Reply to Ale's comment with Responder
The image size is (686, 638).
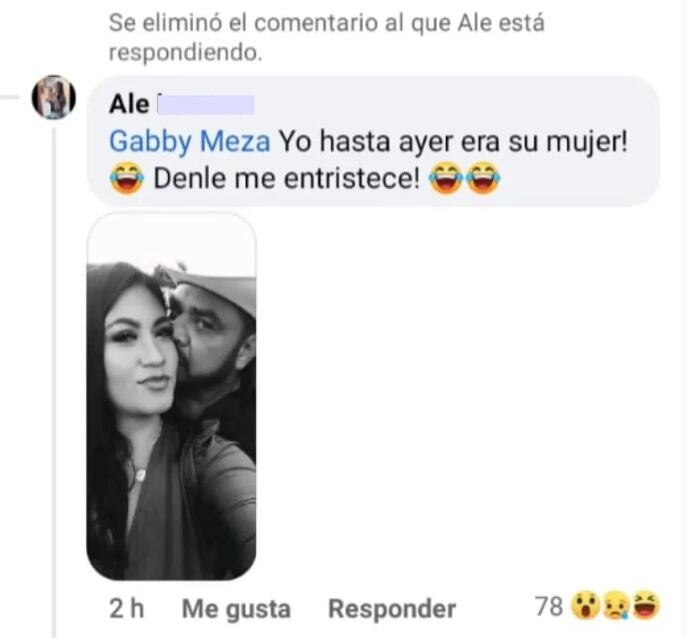pyautogui.click(x=392, y=608)
